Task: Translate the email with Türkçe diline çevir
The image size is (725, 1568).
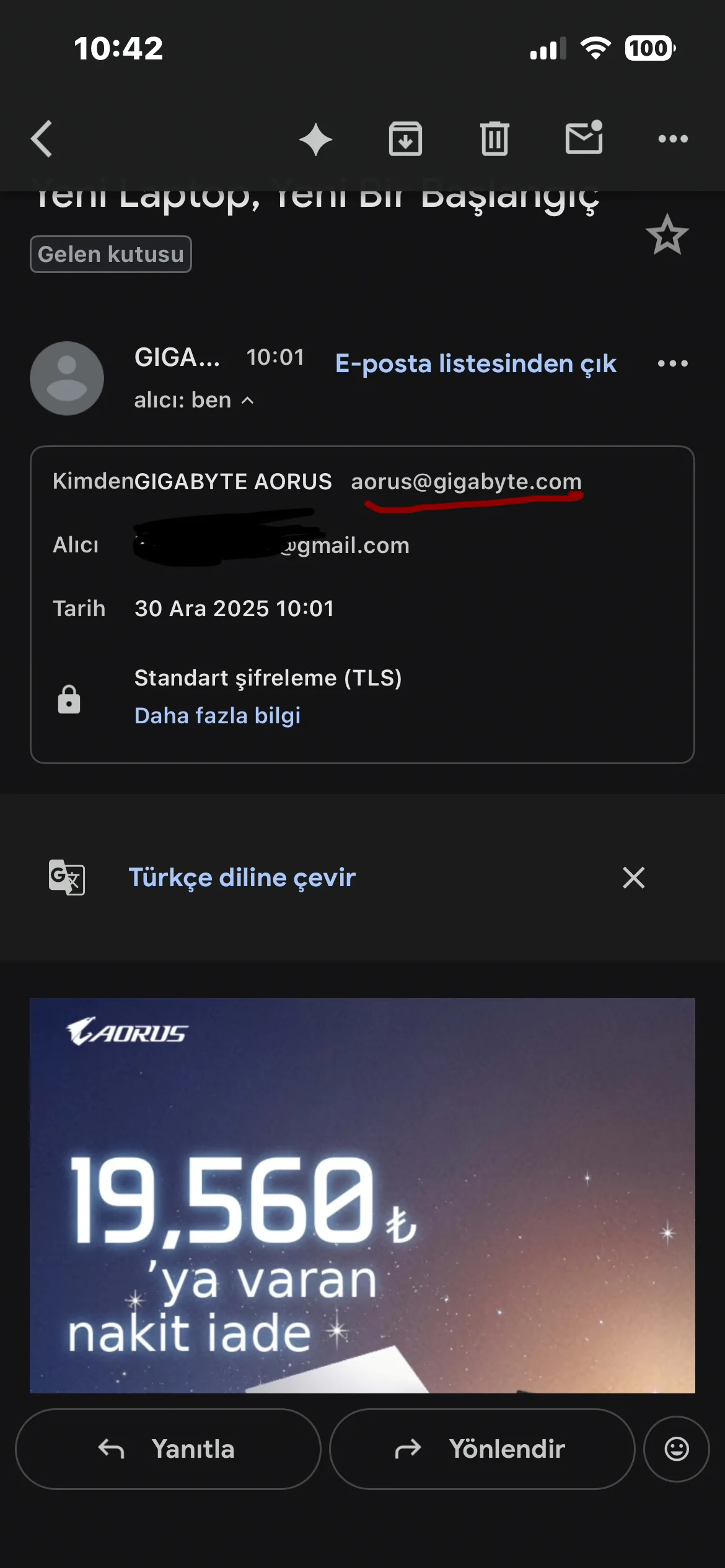Action: 242,878
